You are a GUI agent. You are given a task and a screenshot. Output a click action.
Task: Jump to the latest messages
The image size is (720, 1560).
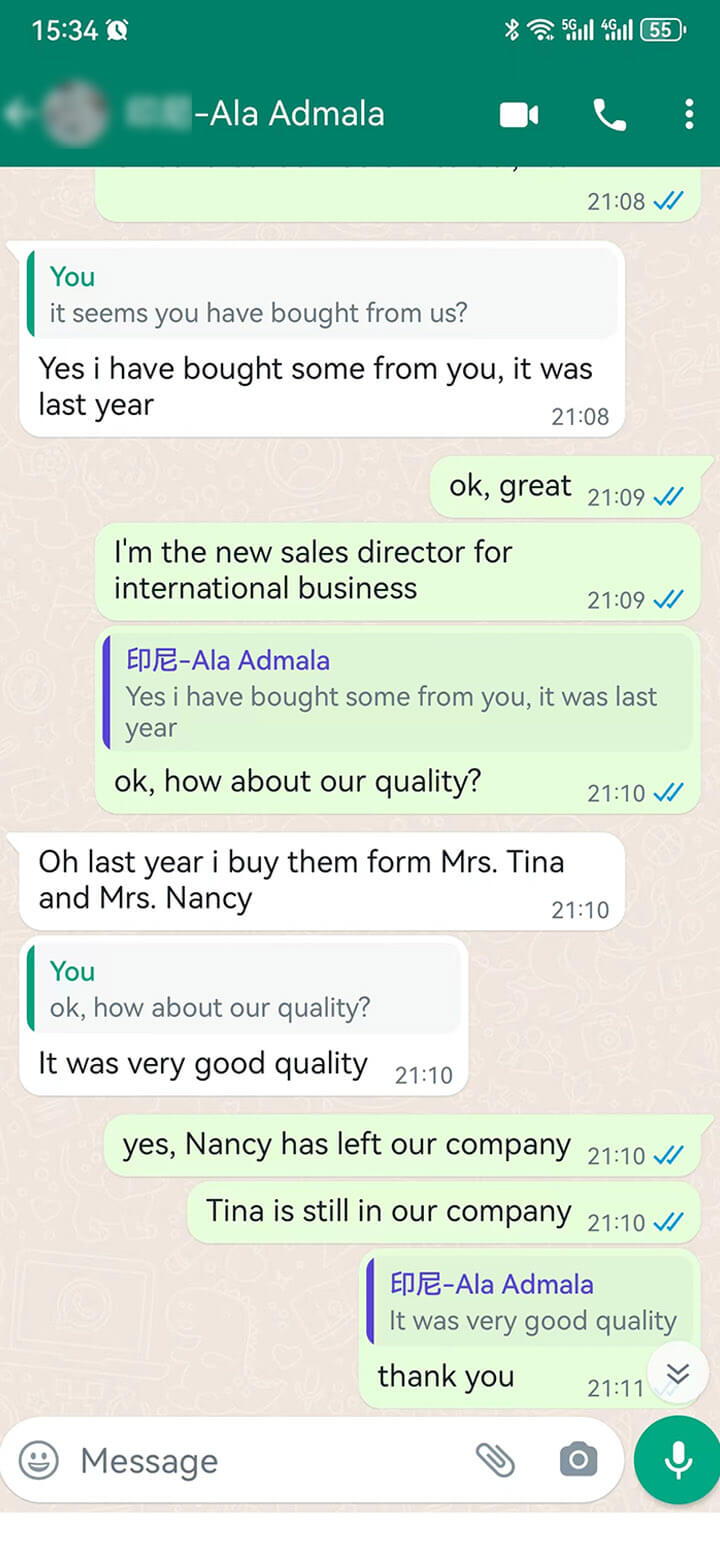pyautogui.click(x=678, y=1374)
